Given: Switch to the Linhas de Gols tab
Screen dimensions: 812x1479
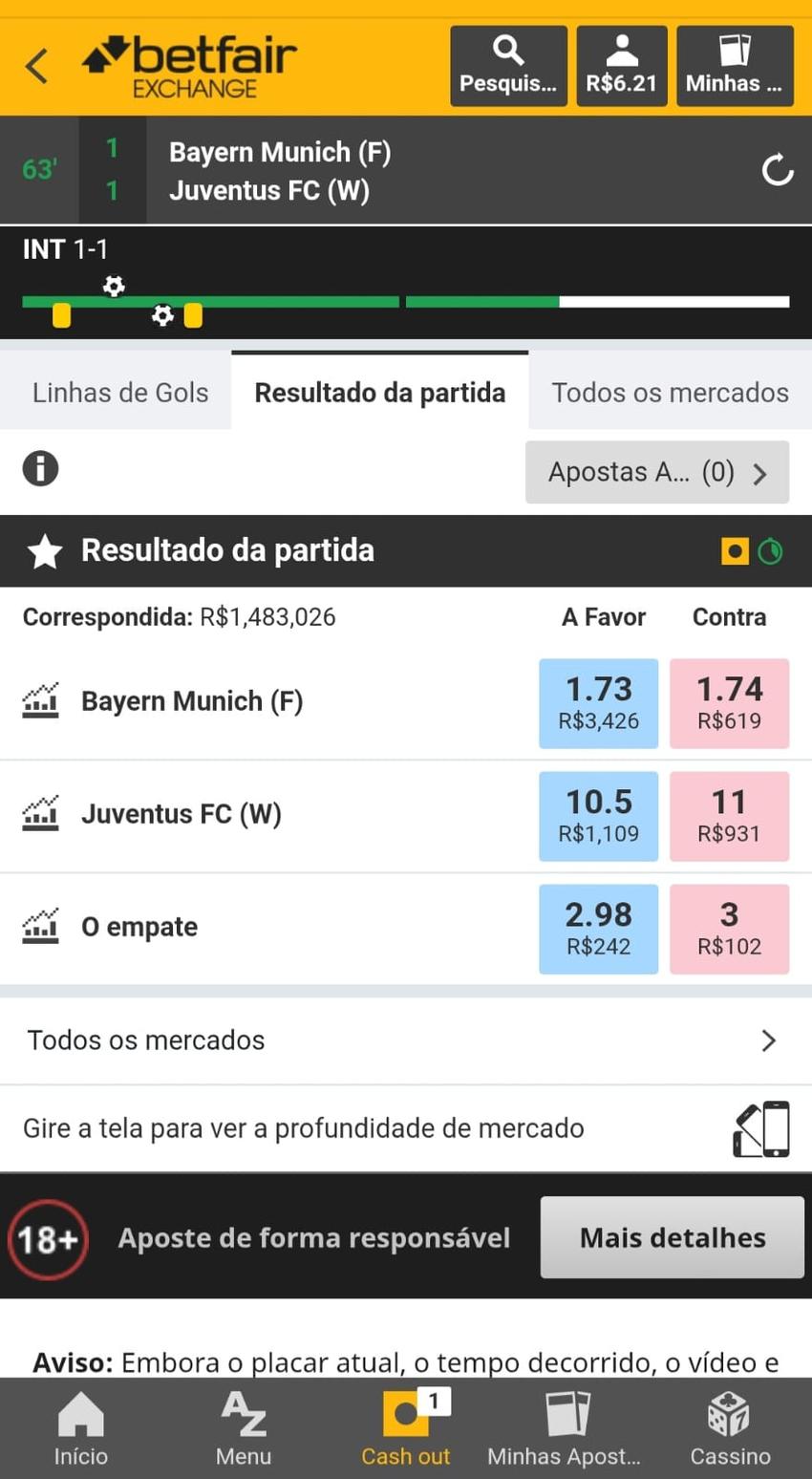Looking at the screenshot, I should 119,392.
